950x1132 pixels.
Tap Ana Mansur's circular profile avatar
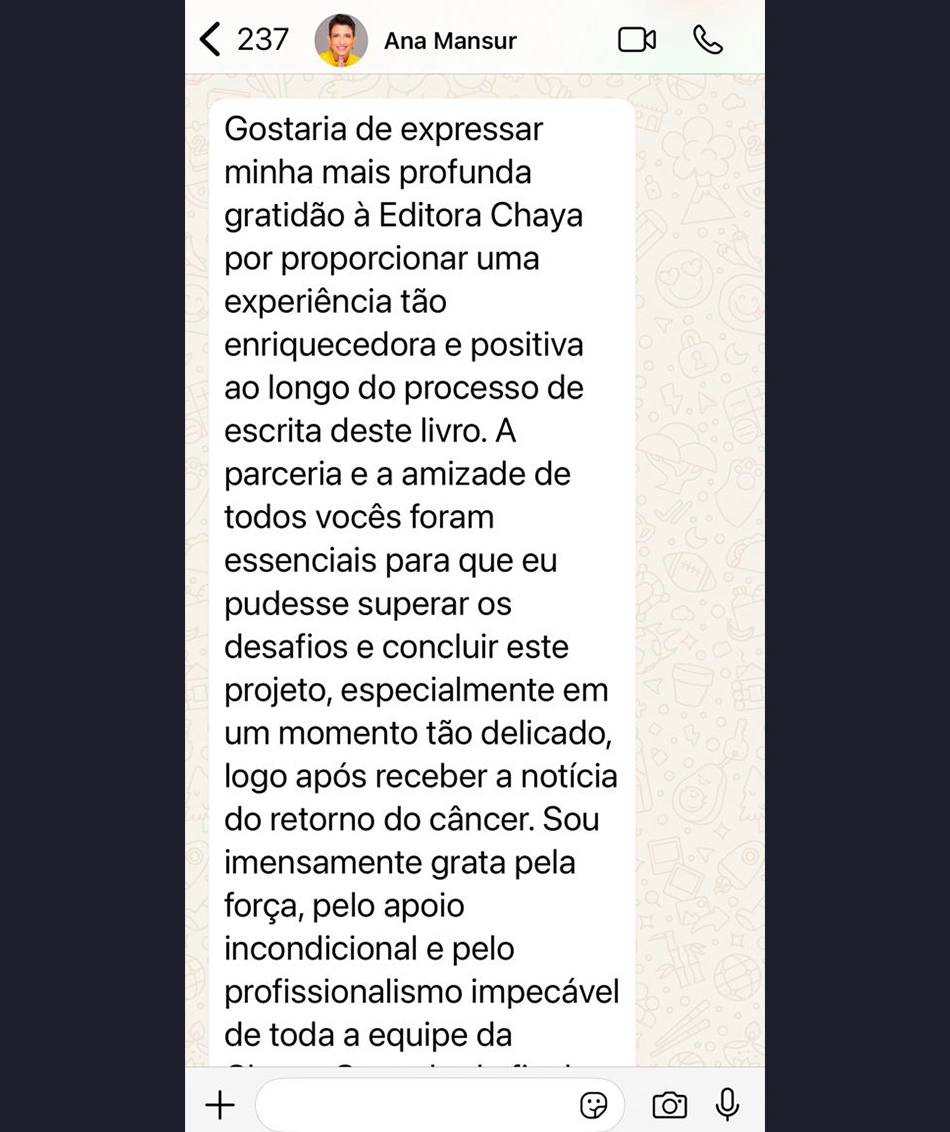coord(341,40)
